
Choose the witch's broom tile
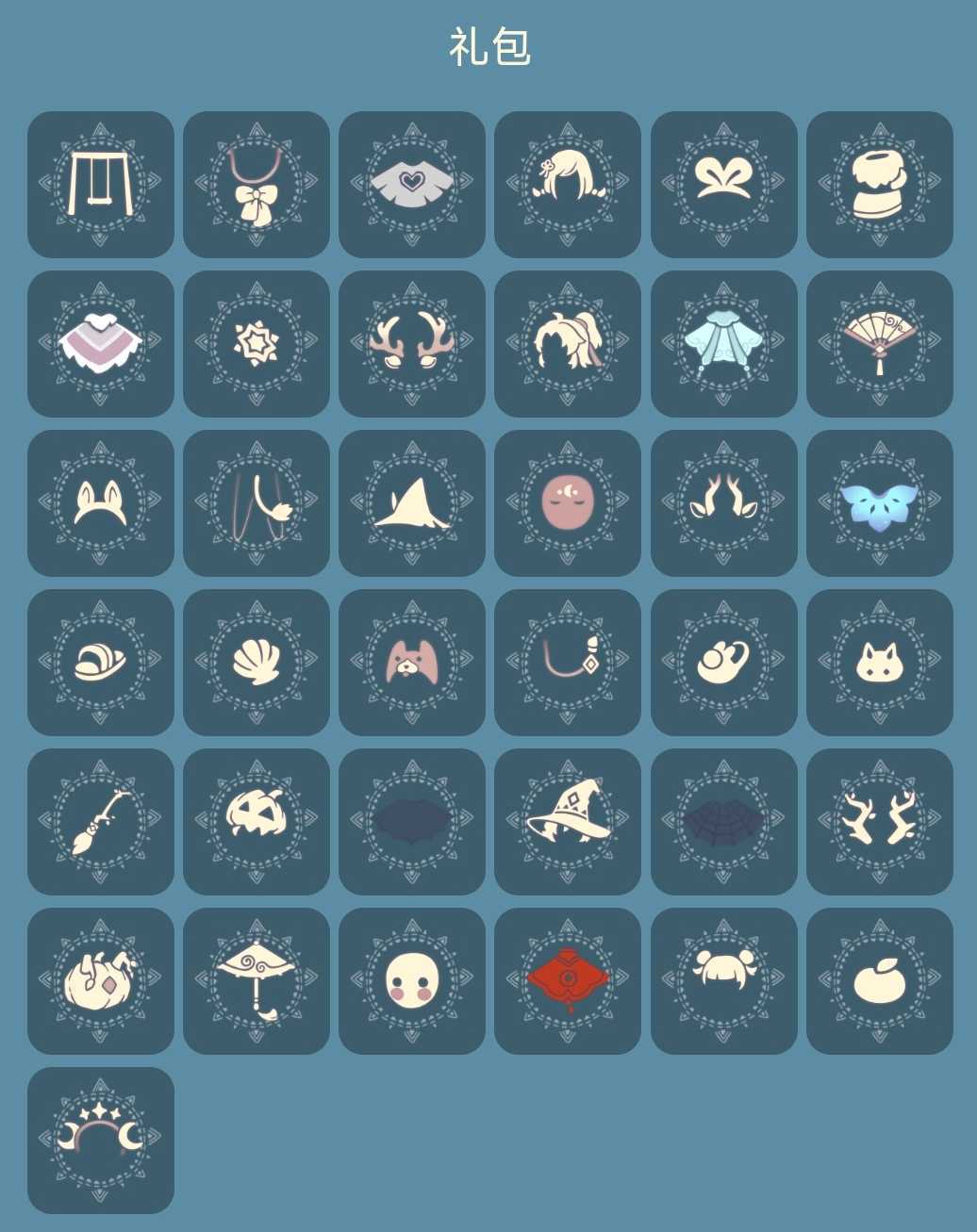click(101, 821)
